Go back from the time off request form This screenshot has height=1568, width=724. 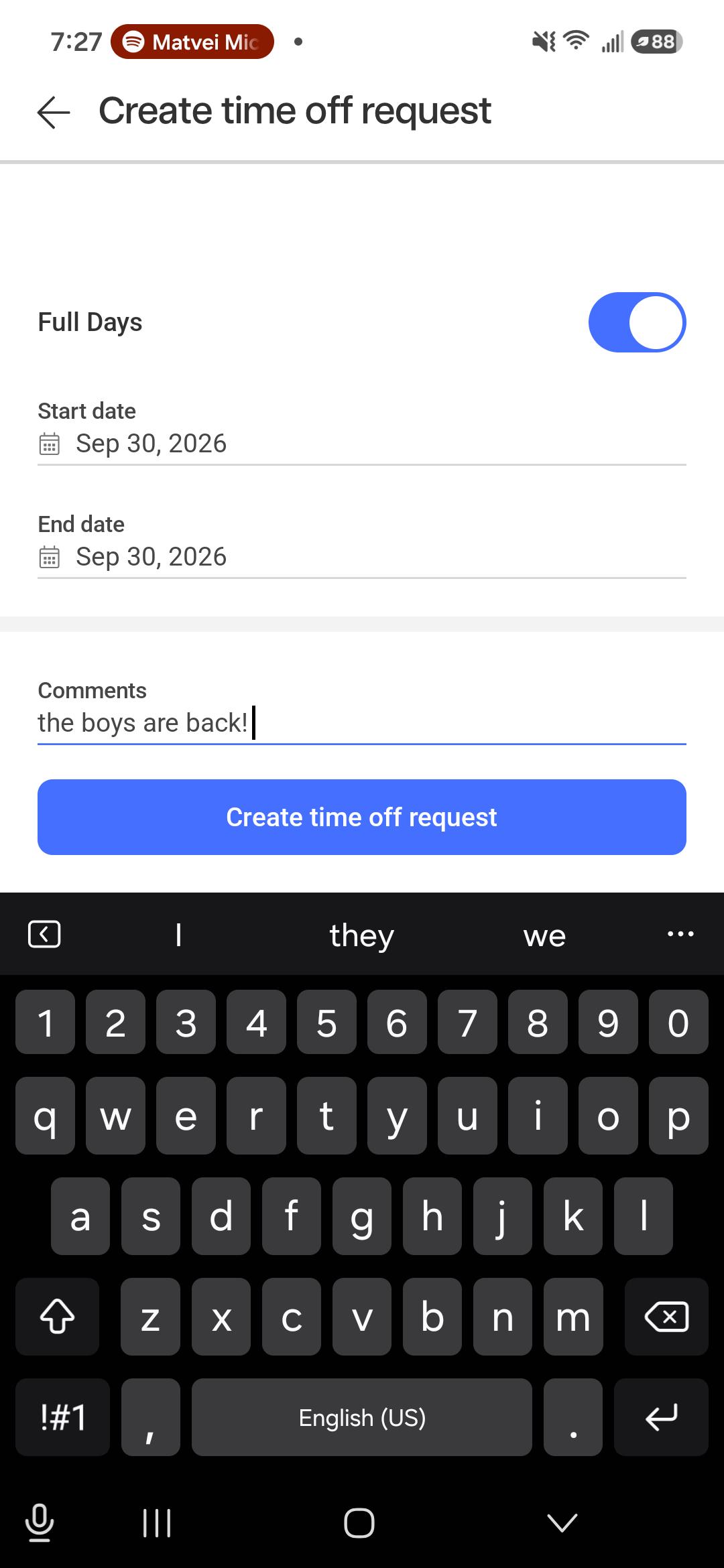coord(54,112)
